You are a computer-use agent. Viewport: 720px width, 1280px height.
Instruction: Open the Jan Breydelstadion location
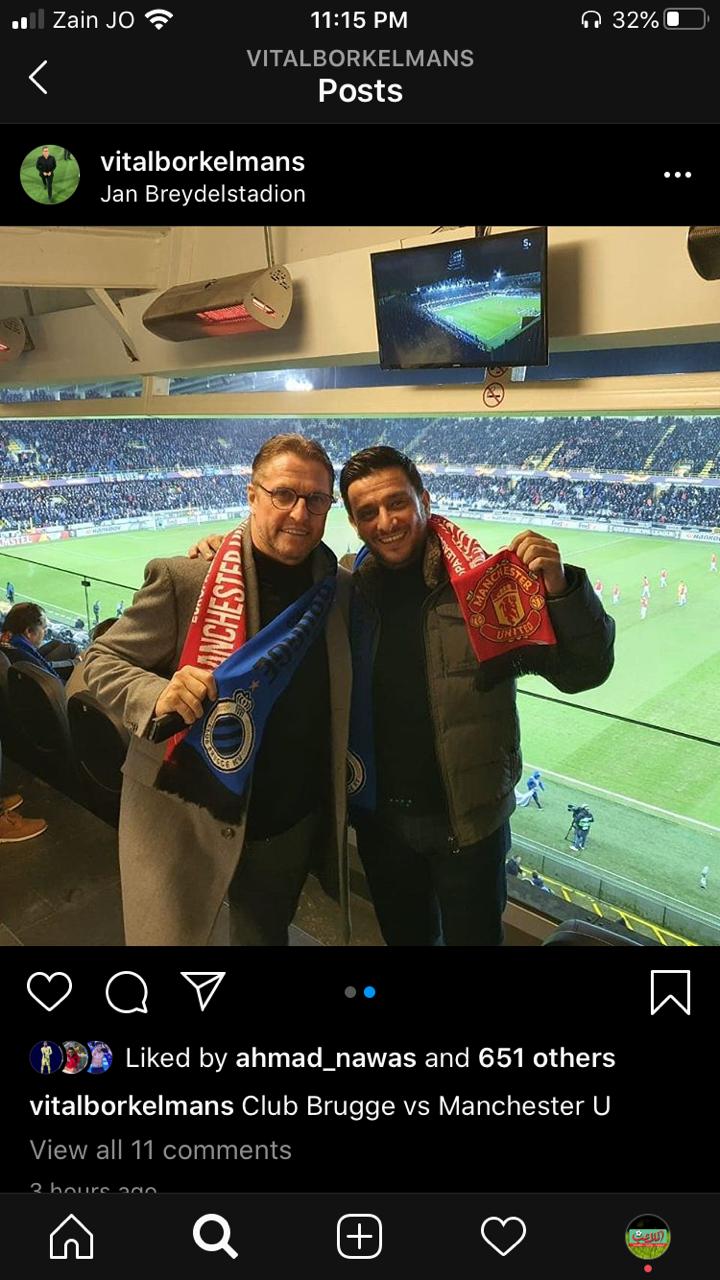pos(202,194)
